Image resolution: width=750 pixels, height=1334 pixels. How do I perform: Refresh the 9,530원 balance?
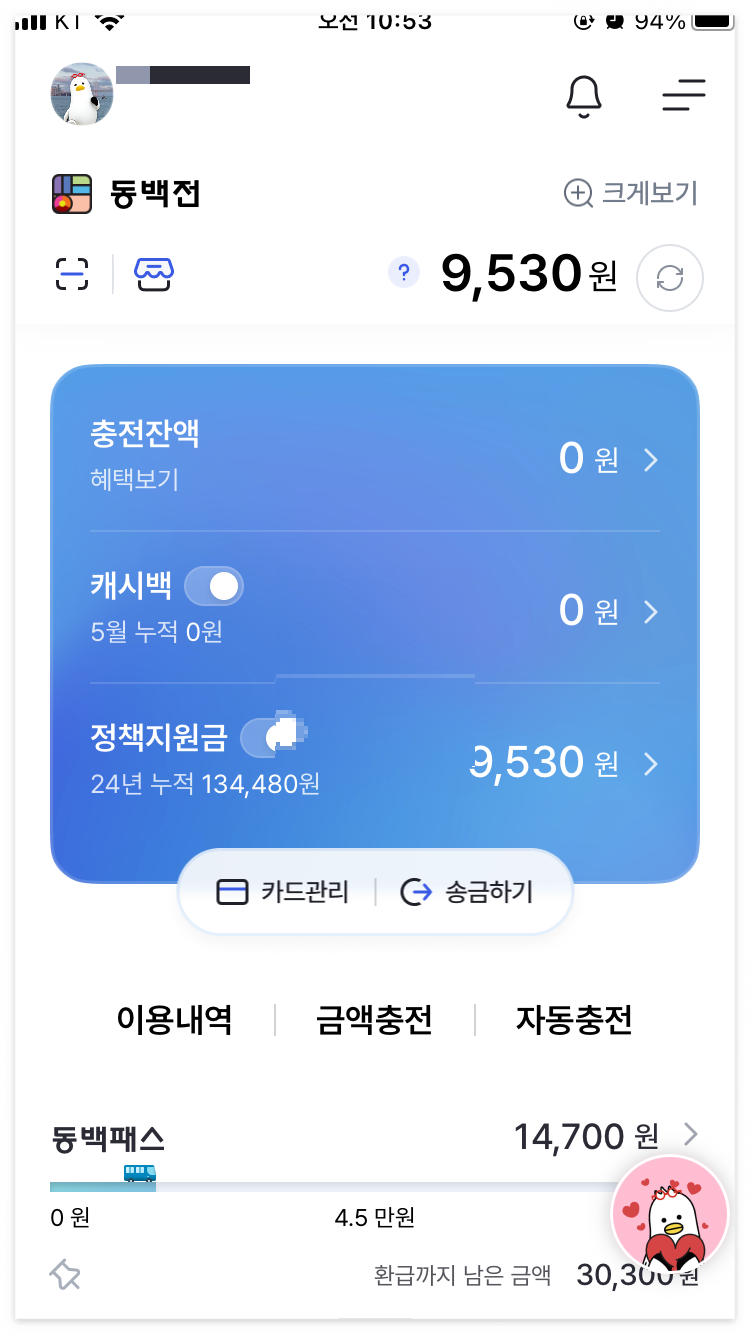[x=669, y=277]
